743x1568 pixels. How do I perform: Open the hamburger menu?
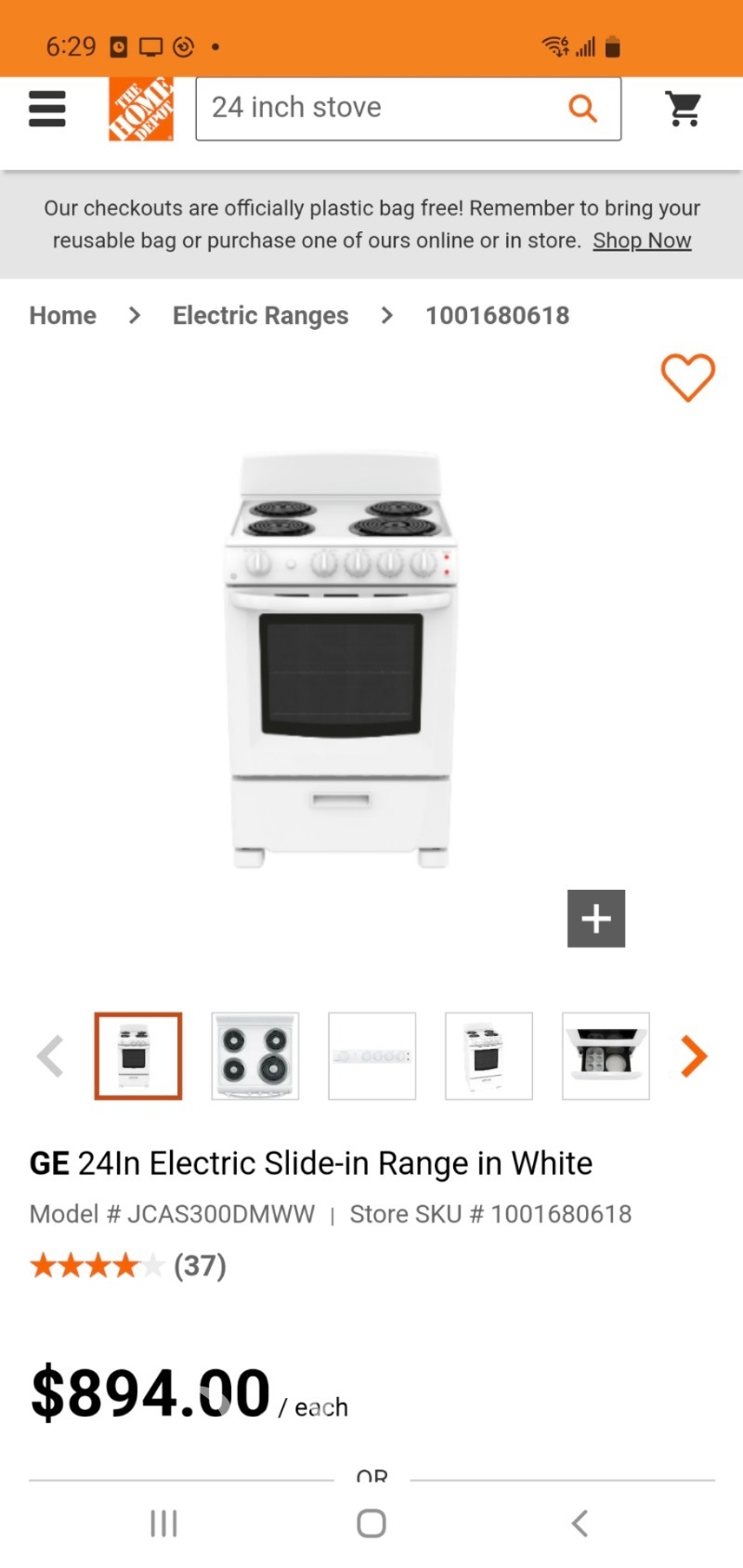tap(47, 109)
